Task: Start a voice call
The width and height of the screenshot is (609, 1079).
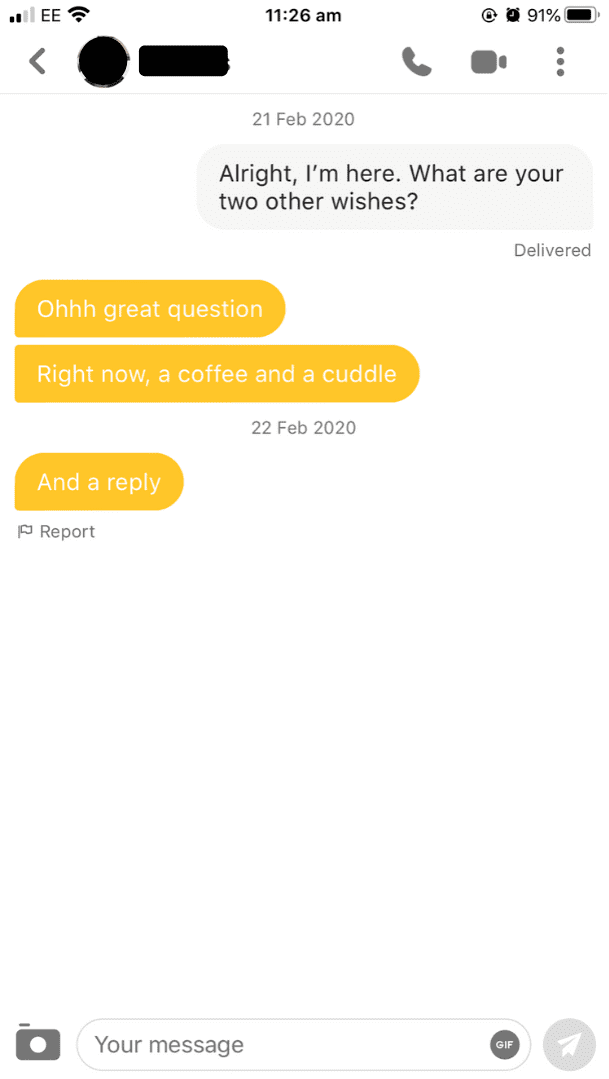Action: tap(416, 62)
